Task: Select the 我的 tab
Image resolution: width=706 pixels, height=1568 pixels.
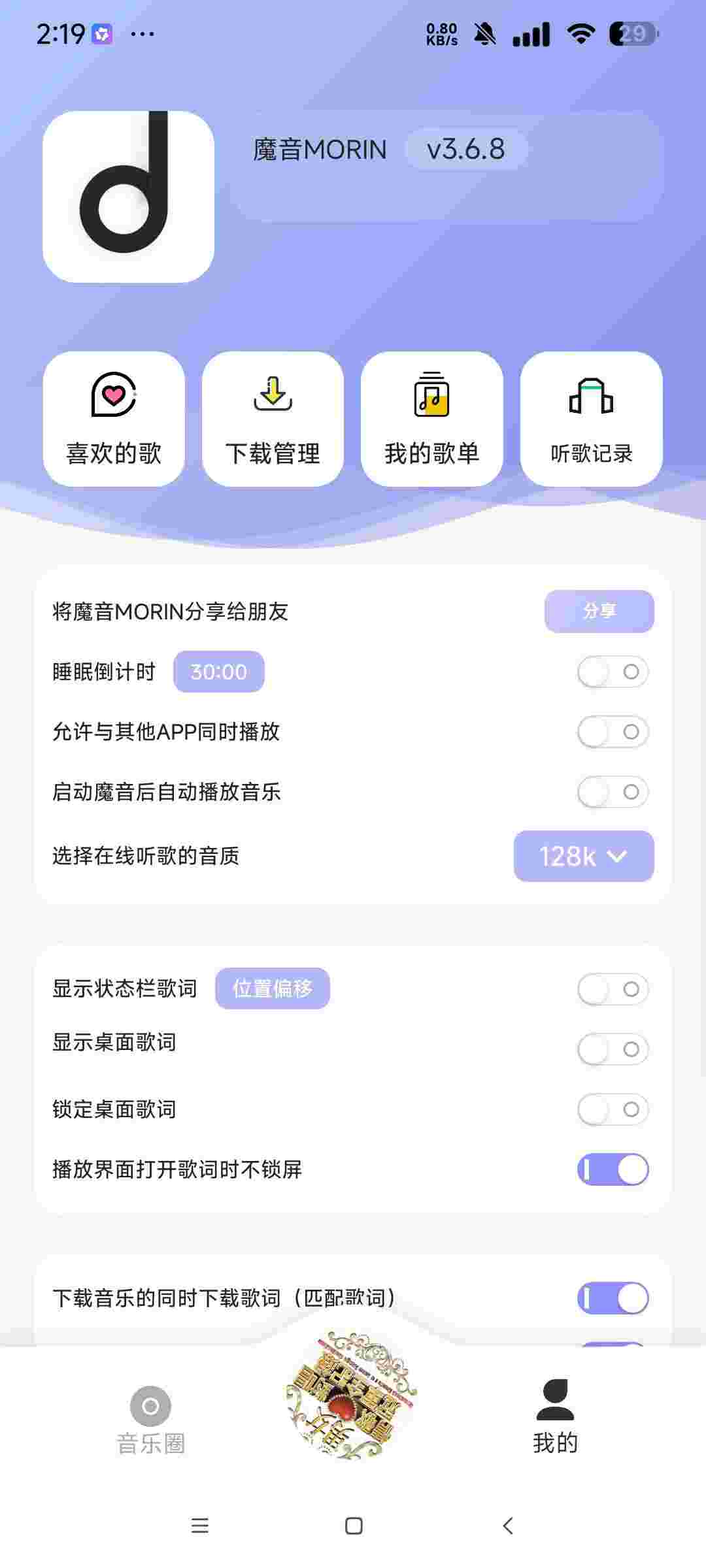Action: (x=555, y=1419)
